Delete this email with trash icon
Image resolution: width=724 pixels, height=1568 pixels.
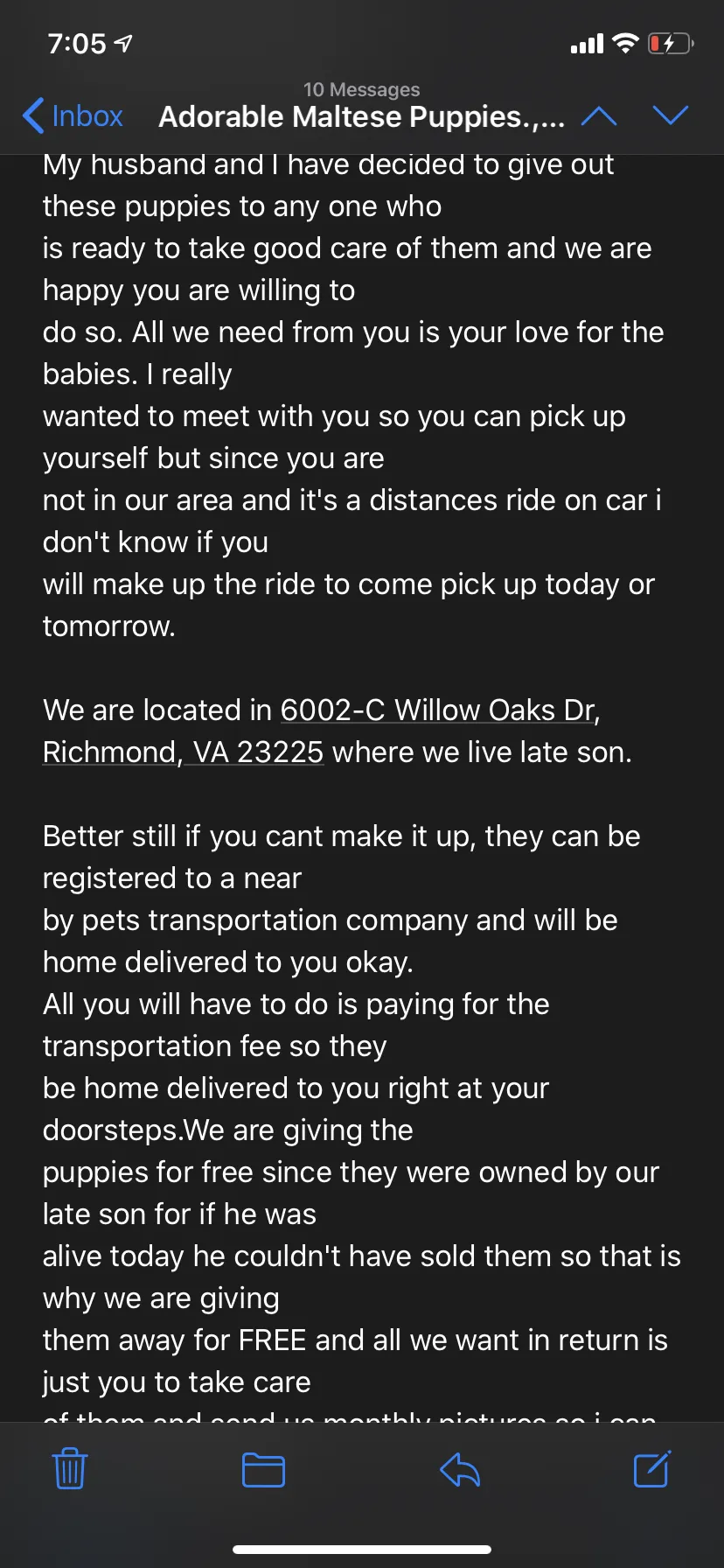(70, 1469)
